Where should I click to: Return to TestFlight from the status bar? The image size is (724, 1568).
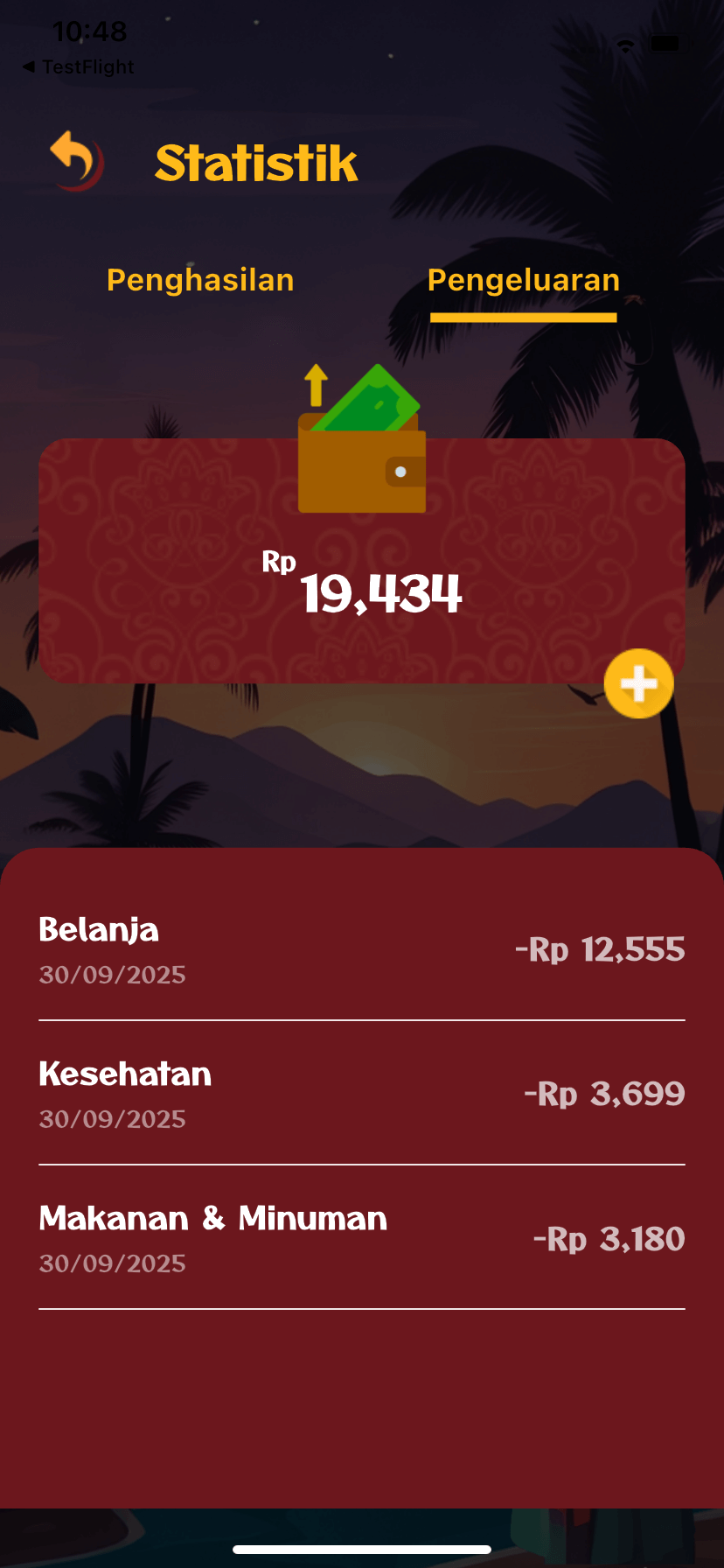coord(79,67)
